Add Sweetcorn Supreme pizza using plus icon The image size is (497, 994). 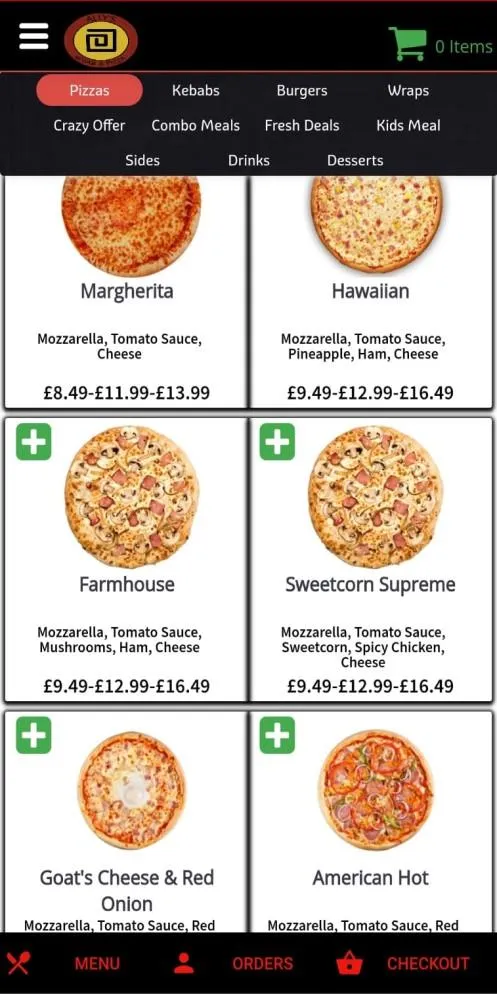tap(277, 441)
